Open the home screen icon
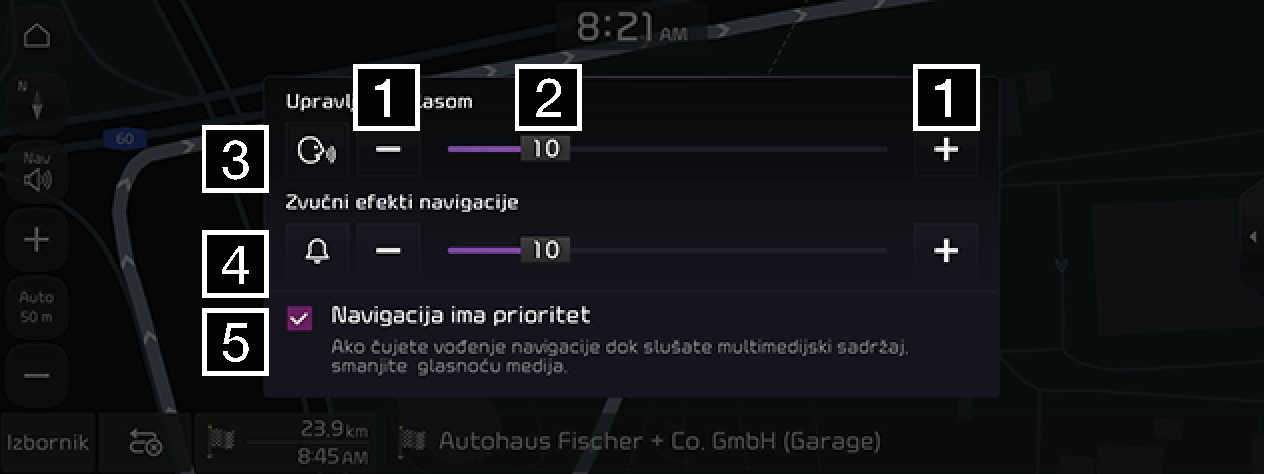The width and height of the screenshot is (1264, 474). 36,38
